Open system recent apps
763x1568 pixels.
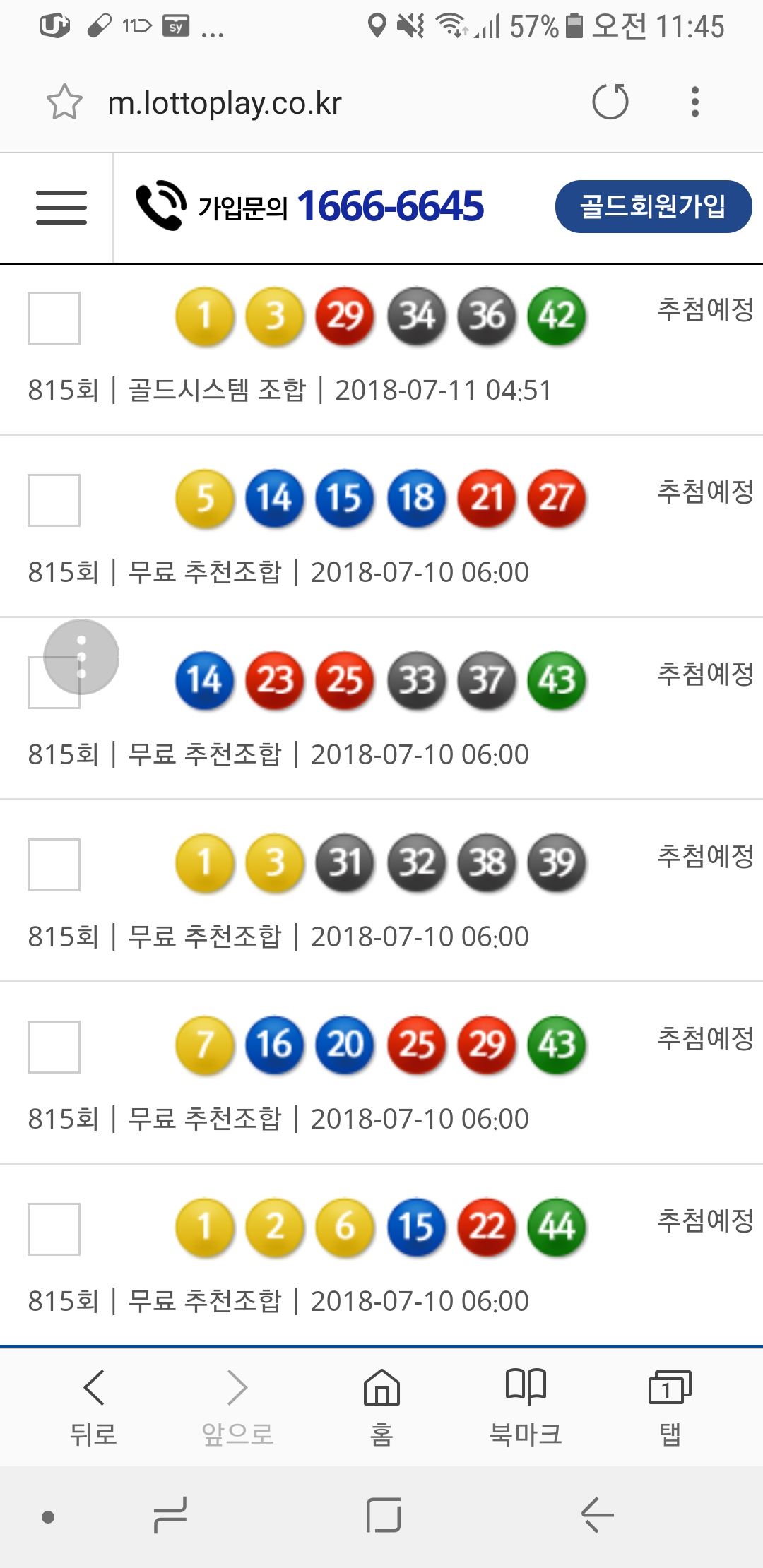point(170,1516)
